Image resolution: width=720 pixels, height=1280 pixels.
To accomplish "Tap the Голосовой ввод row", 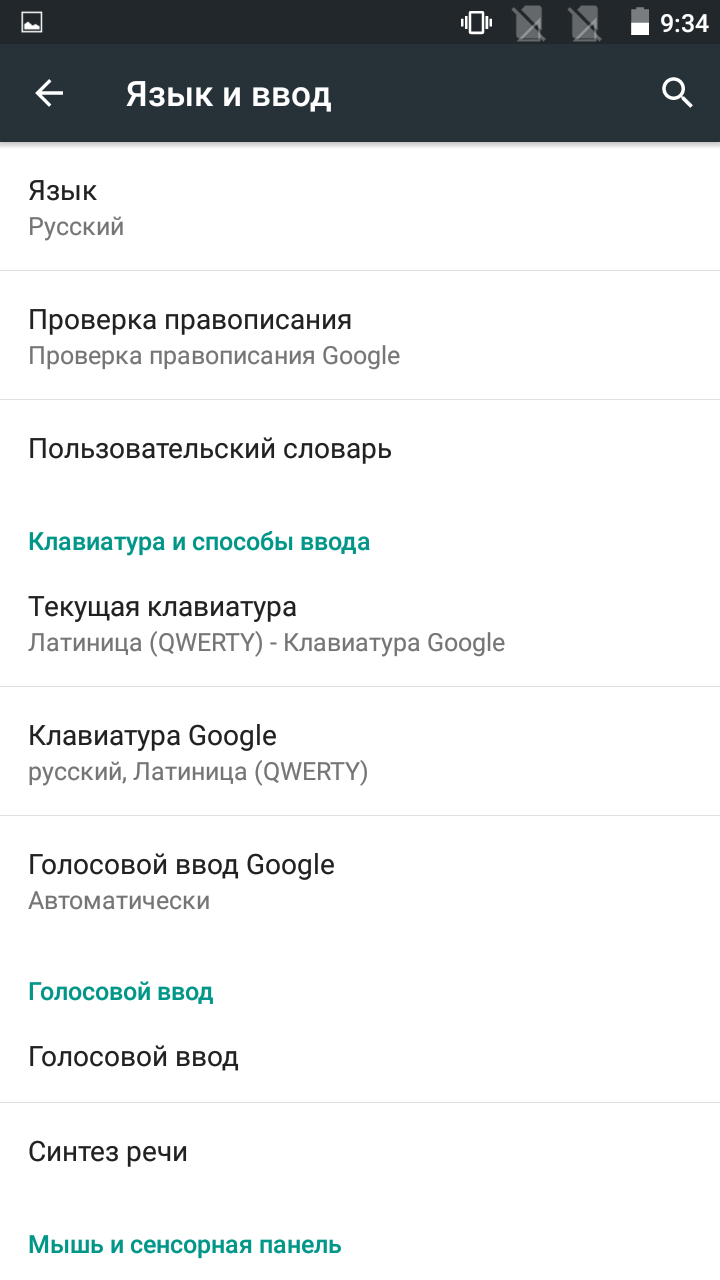I will (x=360, y=1057).
